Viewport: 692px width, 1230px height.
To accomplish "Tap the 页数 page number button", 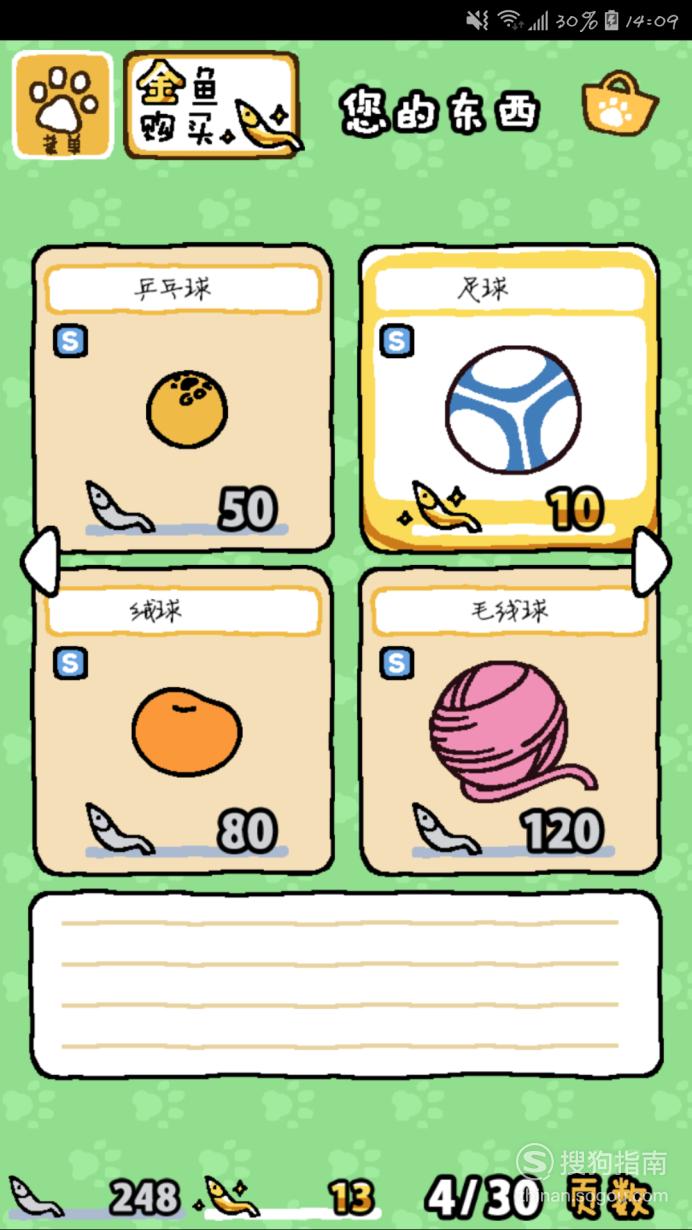I will coord(608,1195).
